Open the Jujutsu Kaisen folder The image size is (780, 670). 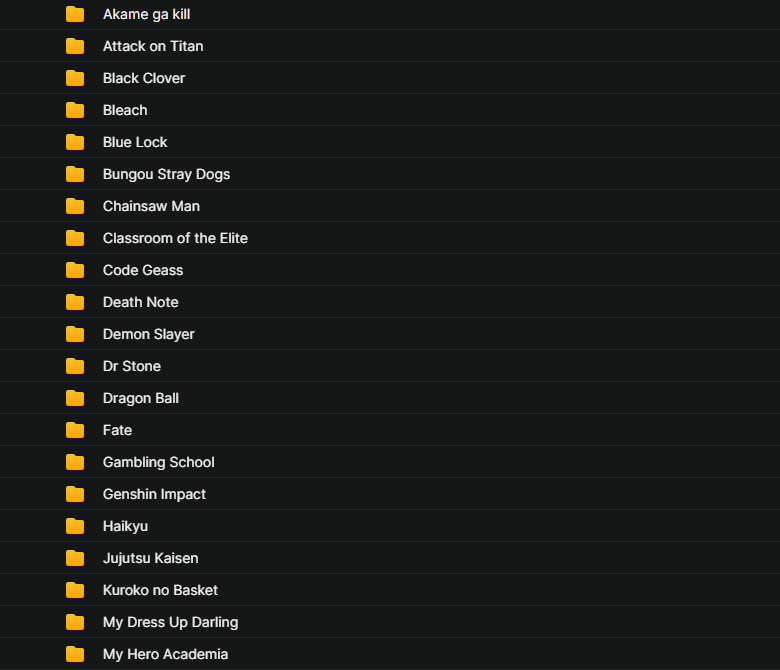tap(150, 558)
